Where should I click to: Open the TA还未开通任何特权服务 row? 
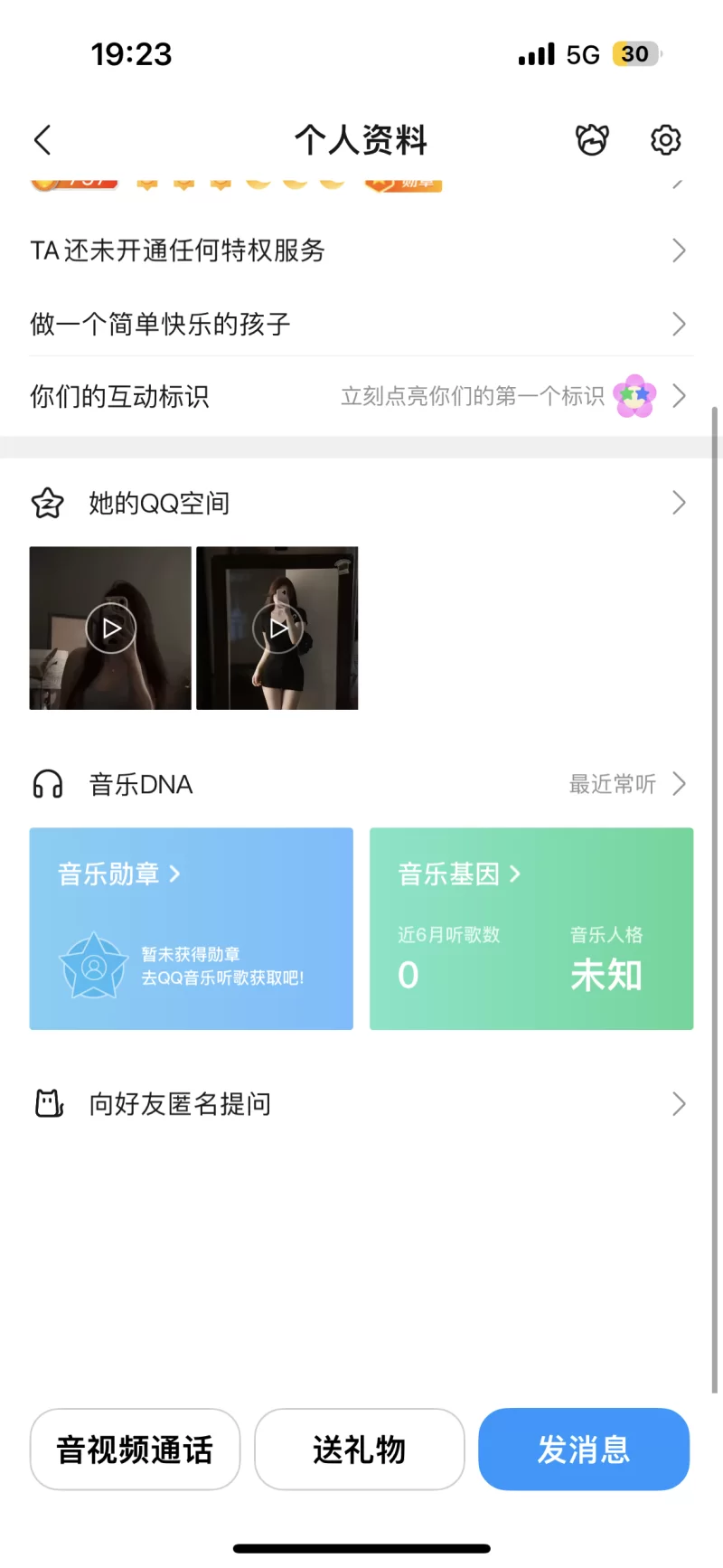pos(360,250)
